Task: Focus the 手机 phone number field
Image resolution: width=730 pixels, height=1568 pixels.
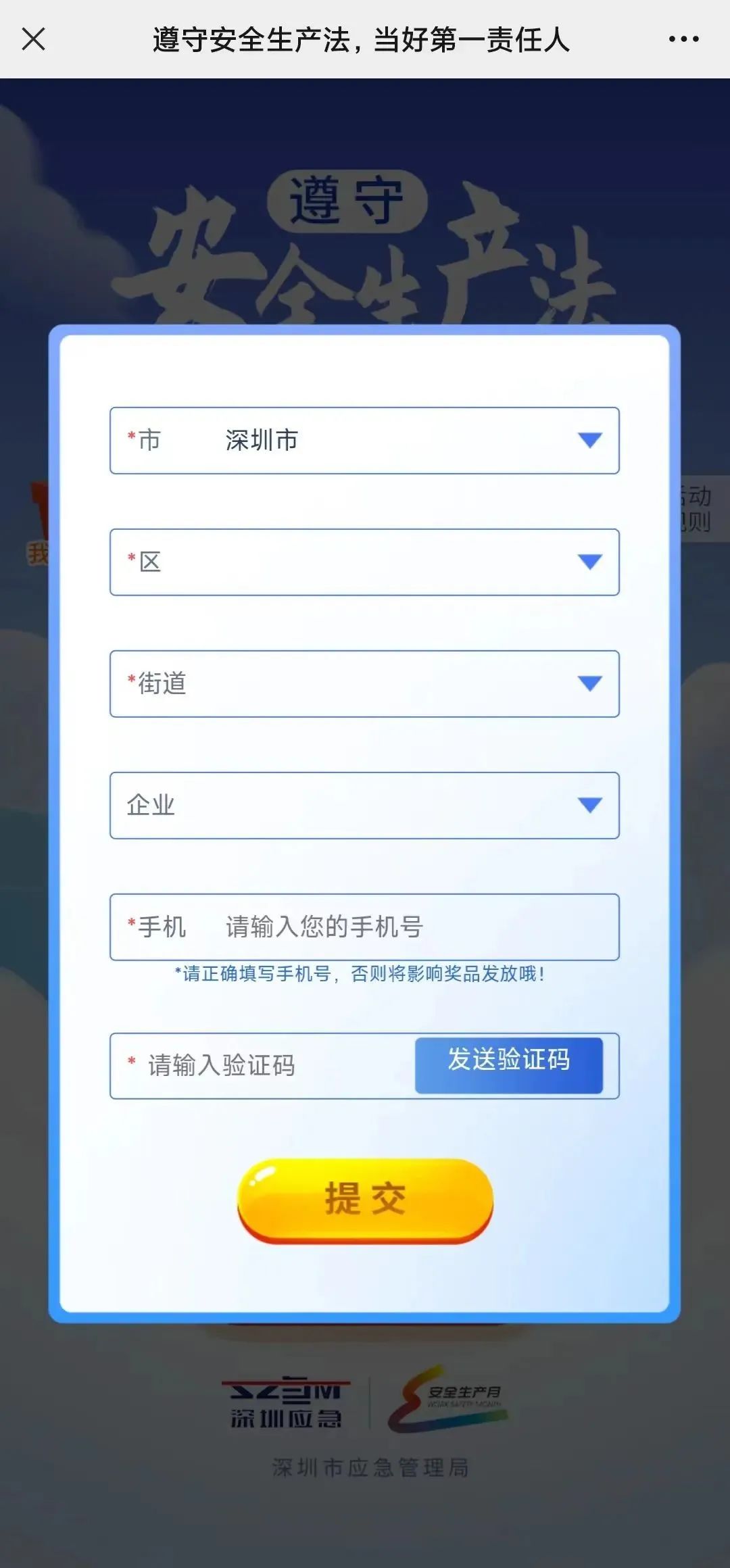Action: [x=406, y=927]
